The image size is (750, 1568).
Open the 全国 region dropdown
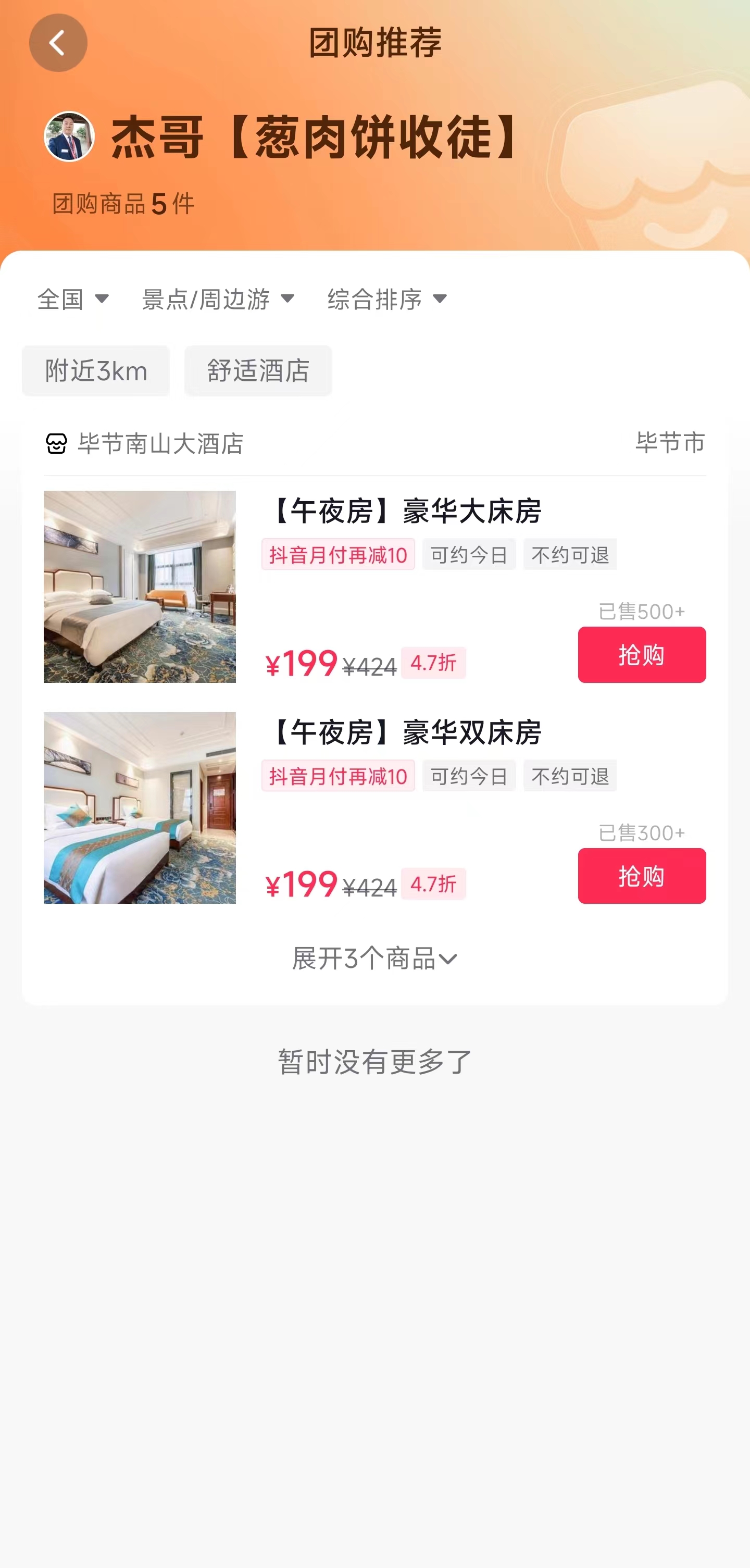73,299
